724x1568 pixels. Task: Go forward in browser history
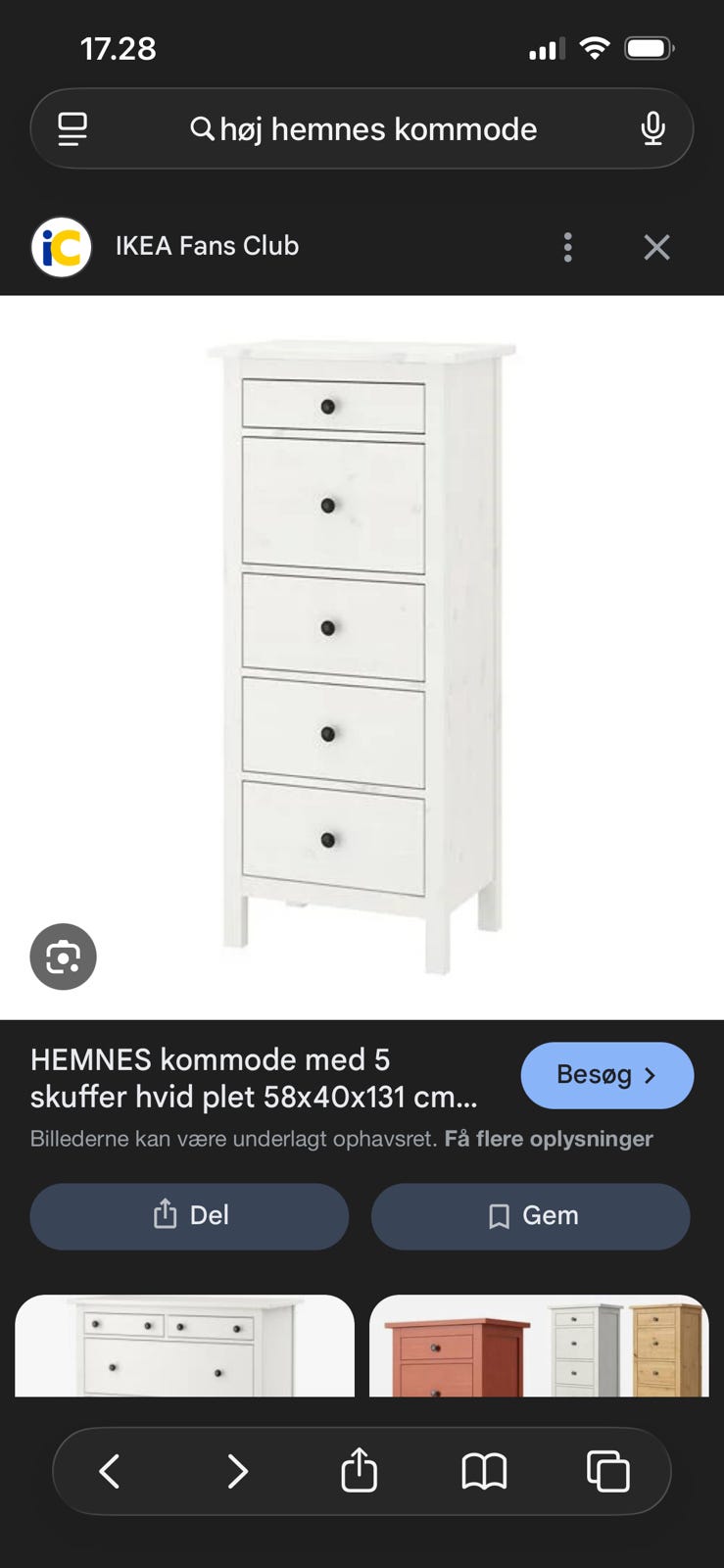click(x=237, y=1471)
